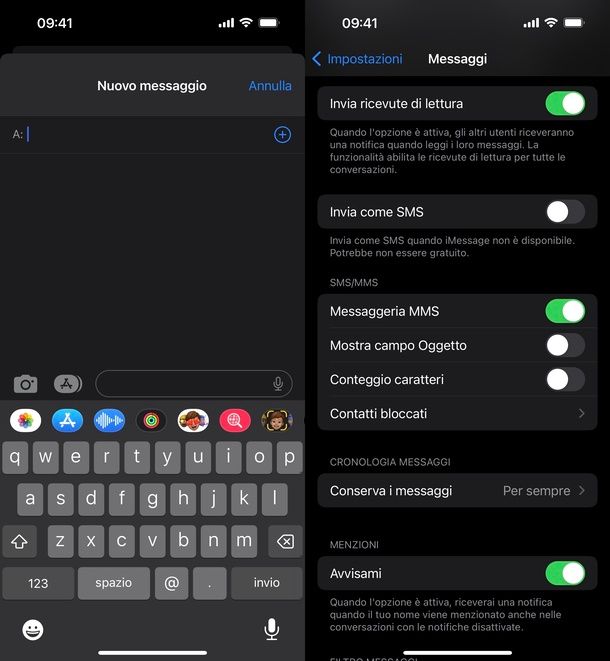Turn off the Avvisami switch
The image size is (610, 661).
point(565,574)
